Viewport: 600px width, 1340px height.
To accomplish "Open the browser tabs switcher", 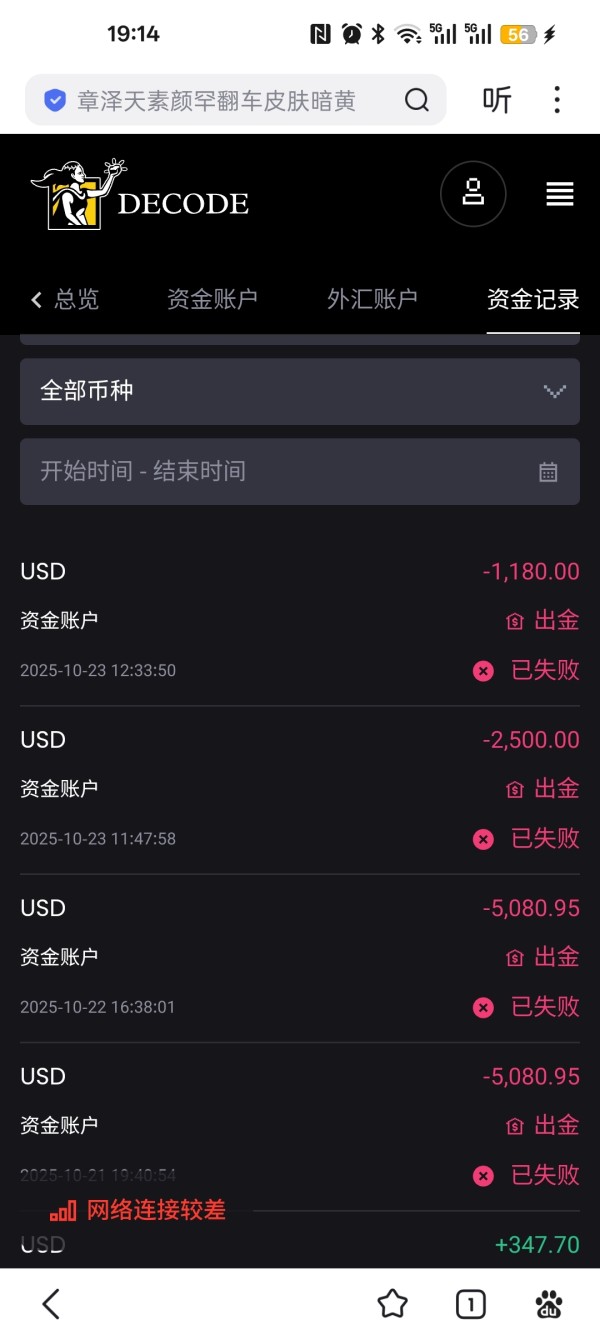I will click(x=470, y=1303).
